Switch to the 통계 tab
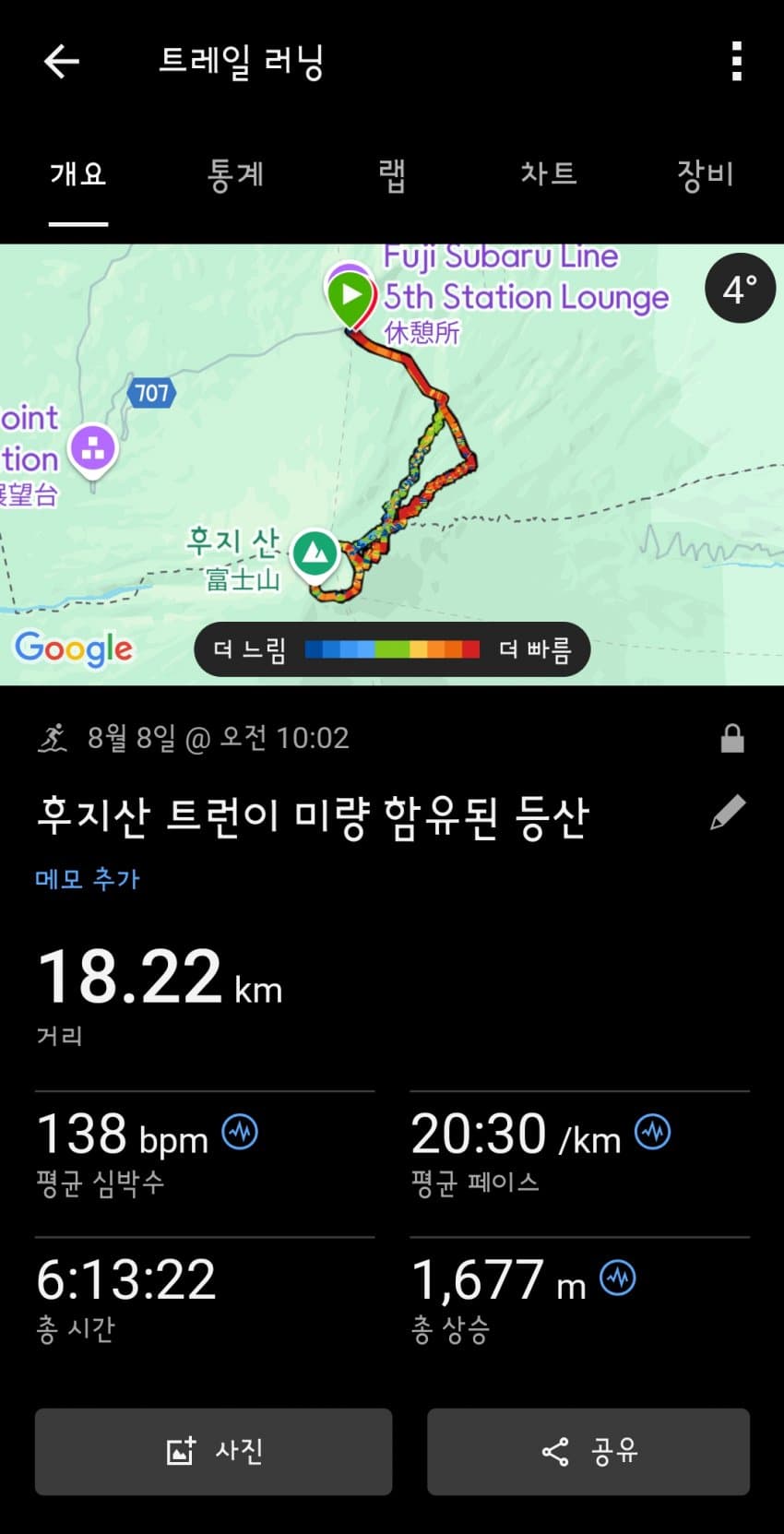 click(x=235, y=174)
